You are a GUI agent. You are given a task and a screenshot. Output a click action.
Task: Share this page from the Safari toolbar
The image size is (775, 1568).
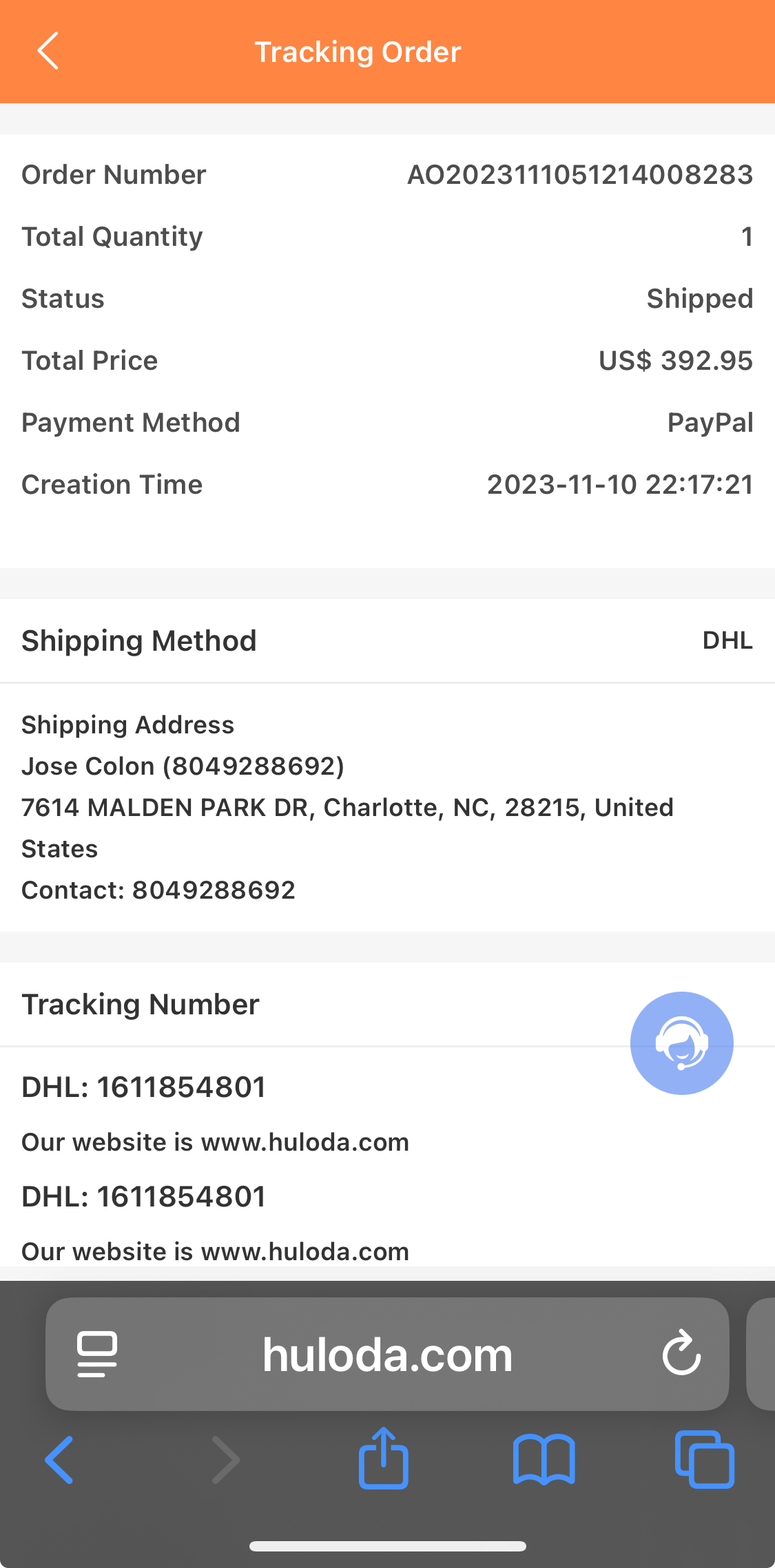click(384, 1458)
